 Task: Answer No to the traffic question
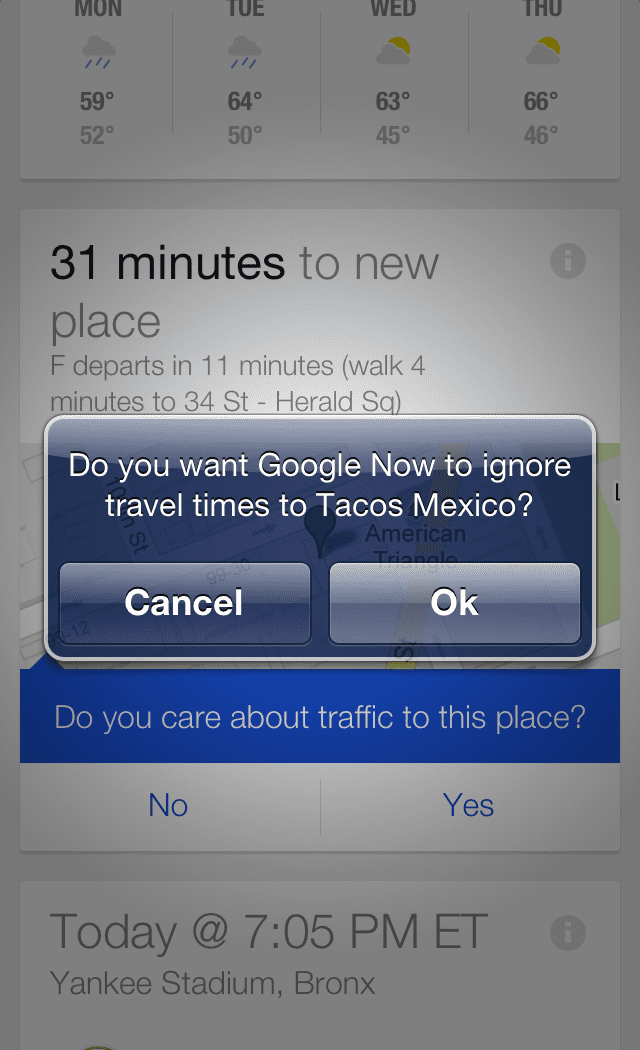coord(168,806)
